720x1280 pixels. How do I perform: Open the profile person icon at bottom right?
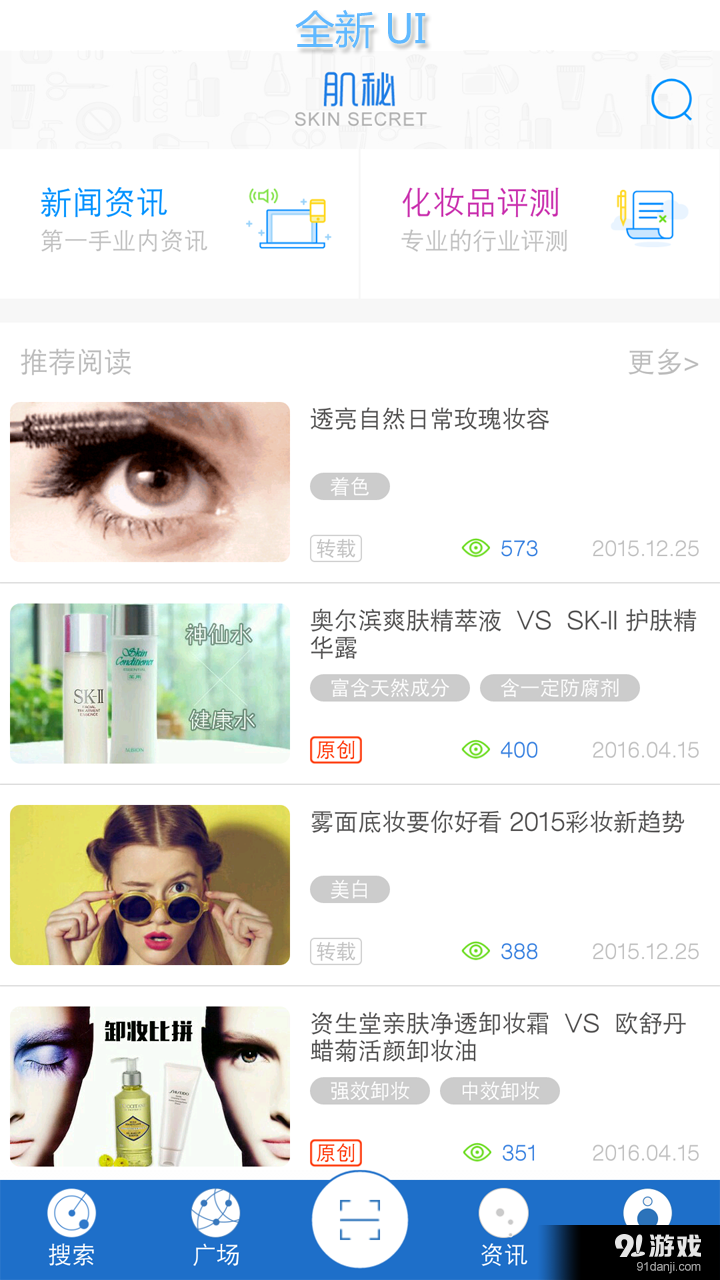tap(647, 1213)
